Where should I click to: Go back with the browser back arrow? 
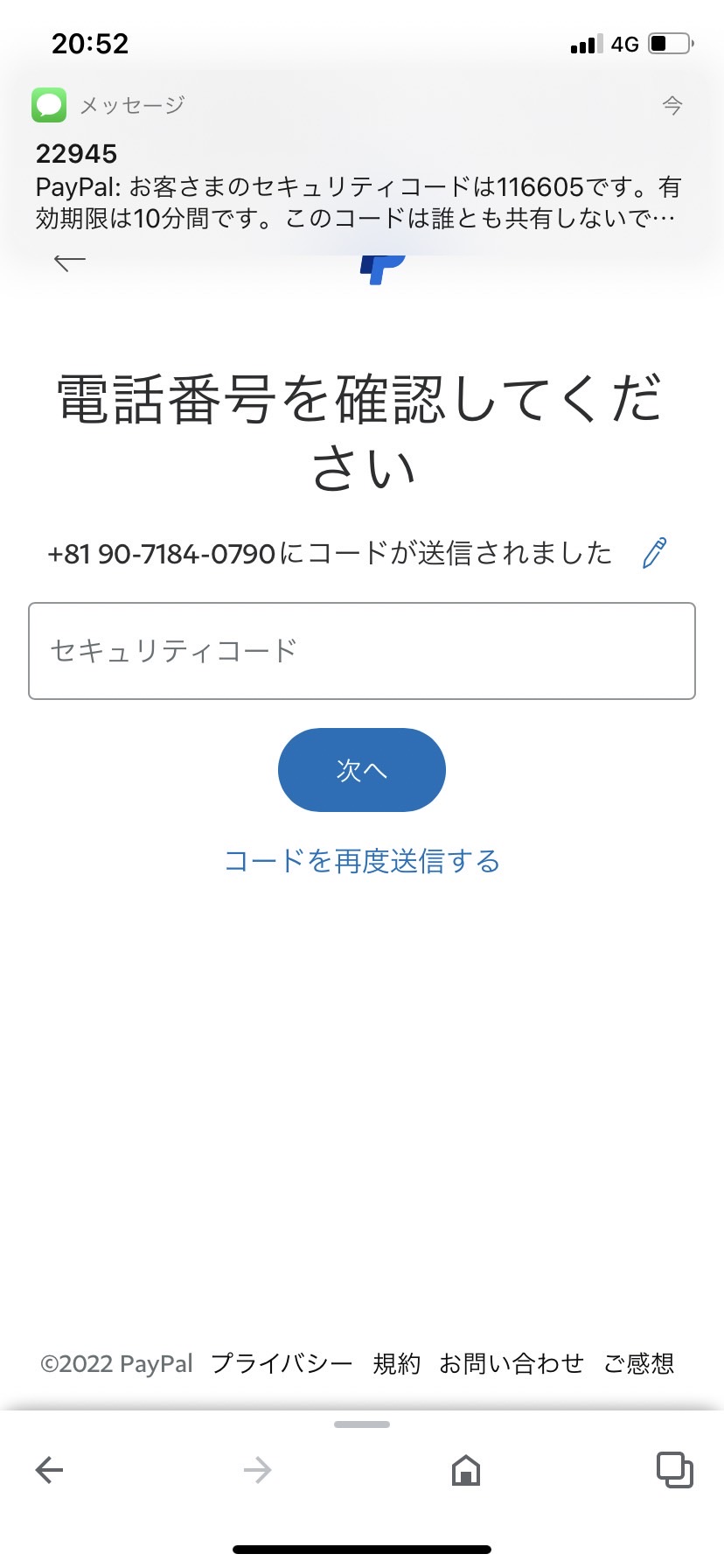(x=49, y=1470)
